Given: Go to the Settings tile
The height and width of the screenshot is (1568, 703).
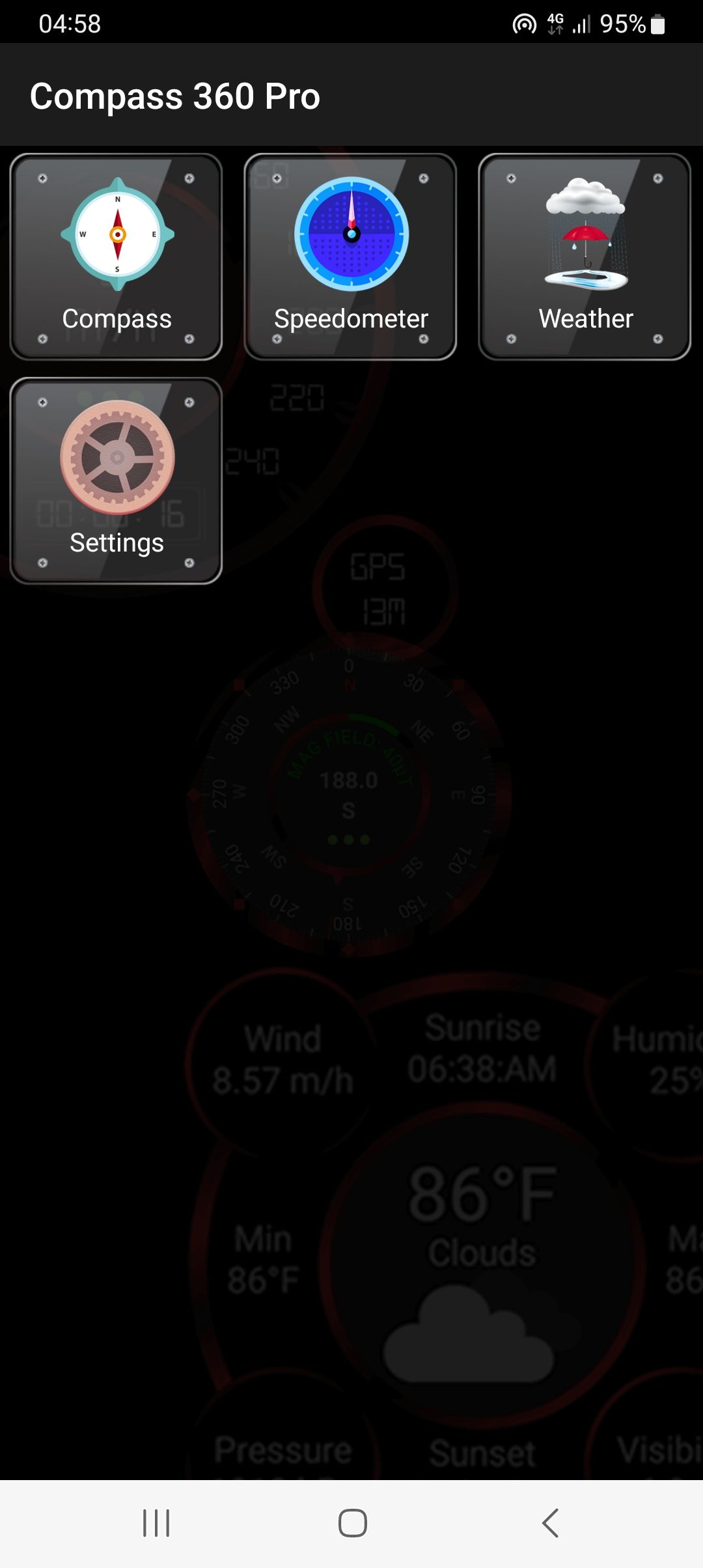Looking at the screenshot, I should click(x=117, y=481).
